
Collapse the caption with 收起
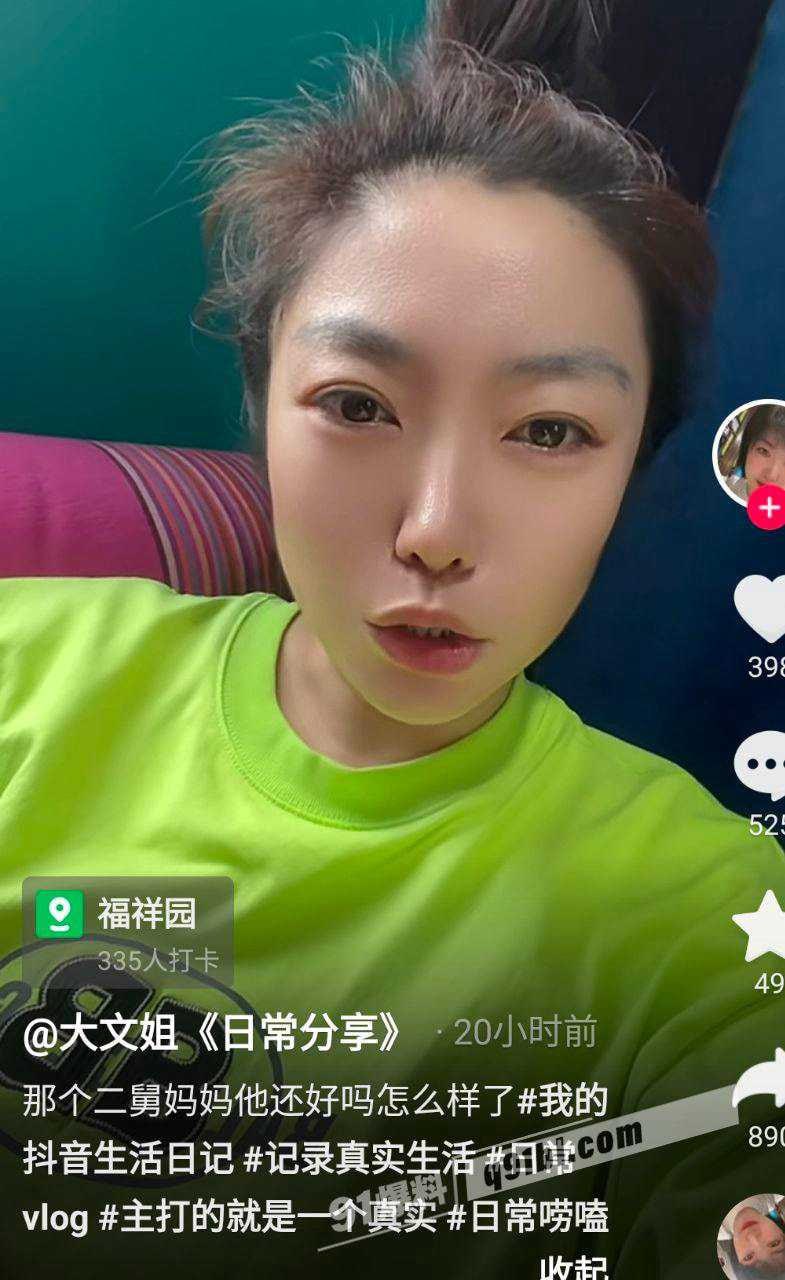(574, 1267)
